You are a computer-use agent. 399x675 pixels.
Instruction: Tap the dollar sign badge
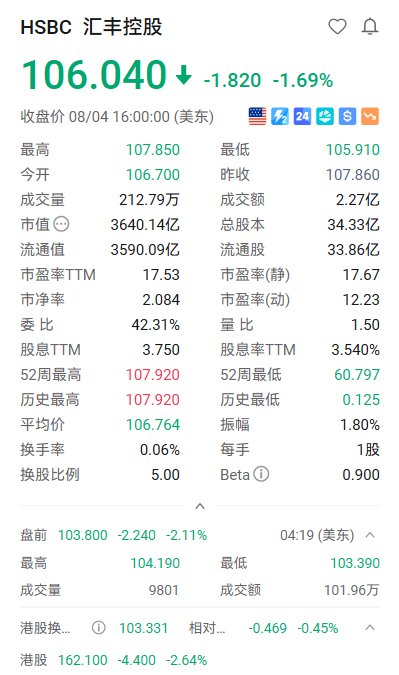click(347, 116)
